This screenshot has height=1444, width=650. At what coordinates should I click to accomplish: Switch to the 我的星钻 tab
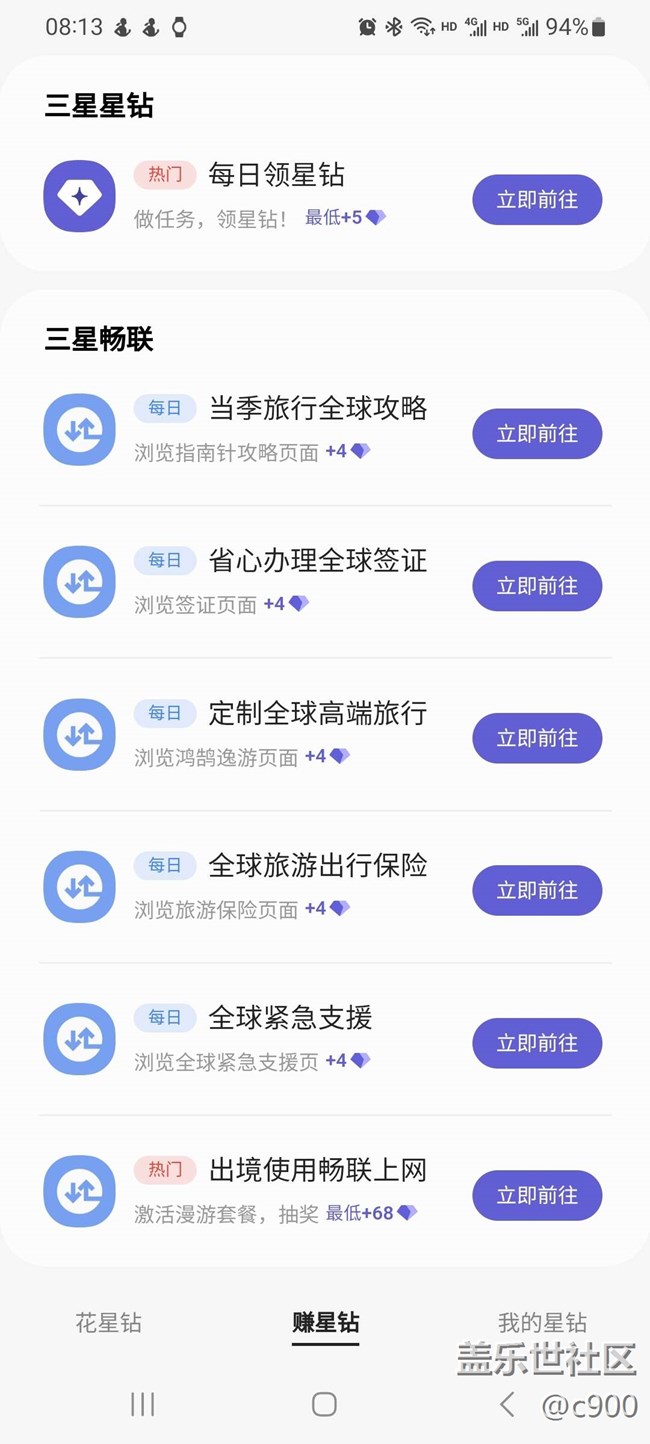pyautogui.click(x=542, y=1323)
